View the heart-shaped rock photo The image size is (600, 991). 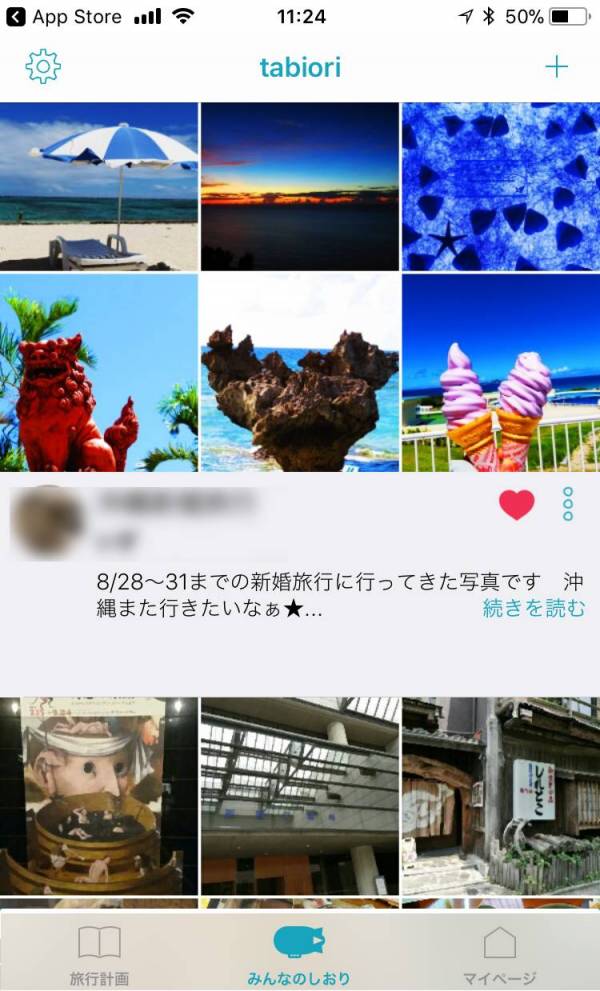pos(299,373)
